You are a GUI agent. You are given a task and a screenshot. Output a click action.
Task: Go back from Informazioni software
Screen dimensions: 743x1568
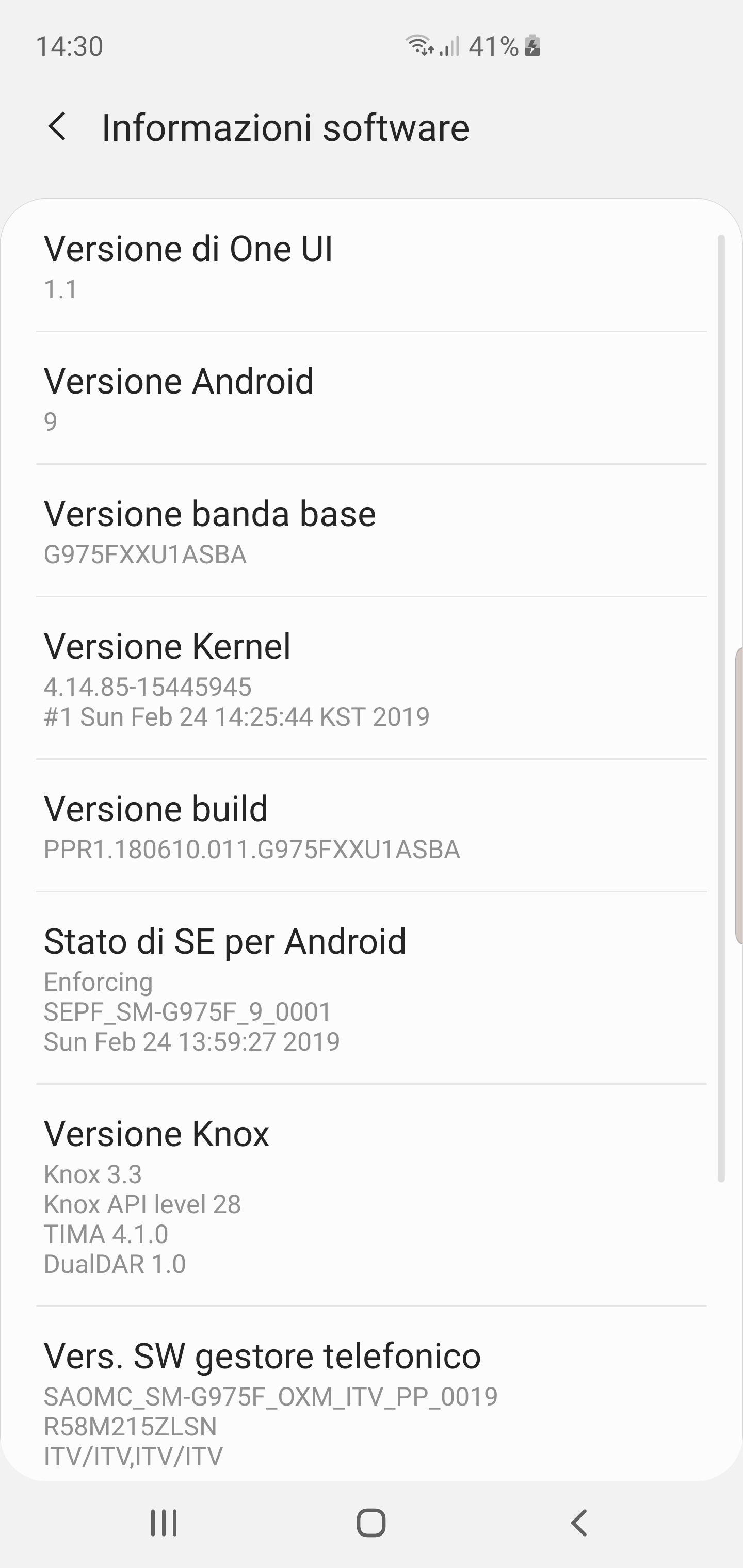click(x=57, y=127)
